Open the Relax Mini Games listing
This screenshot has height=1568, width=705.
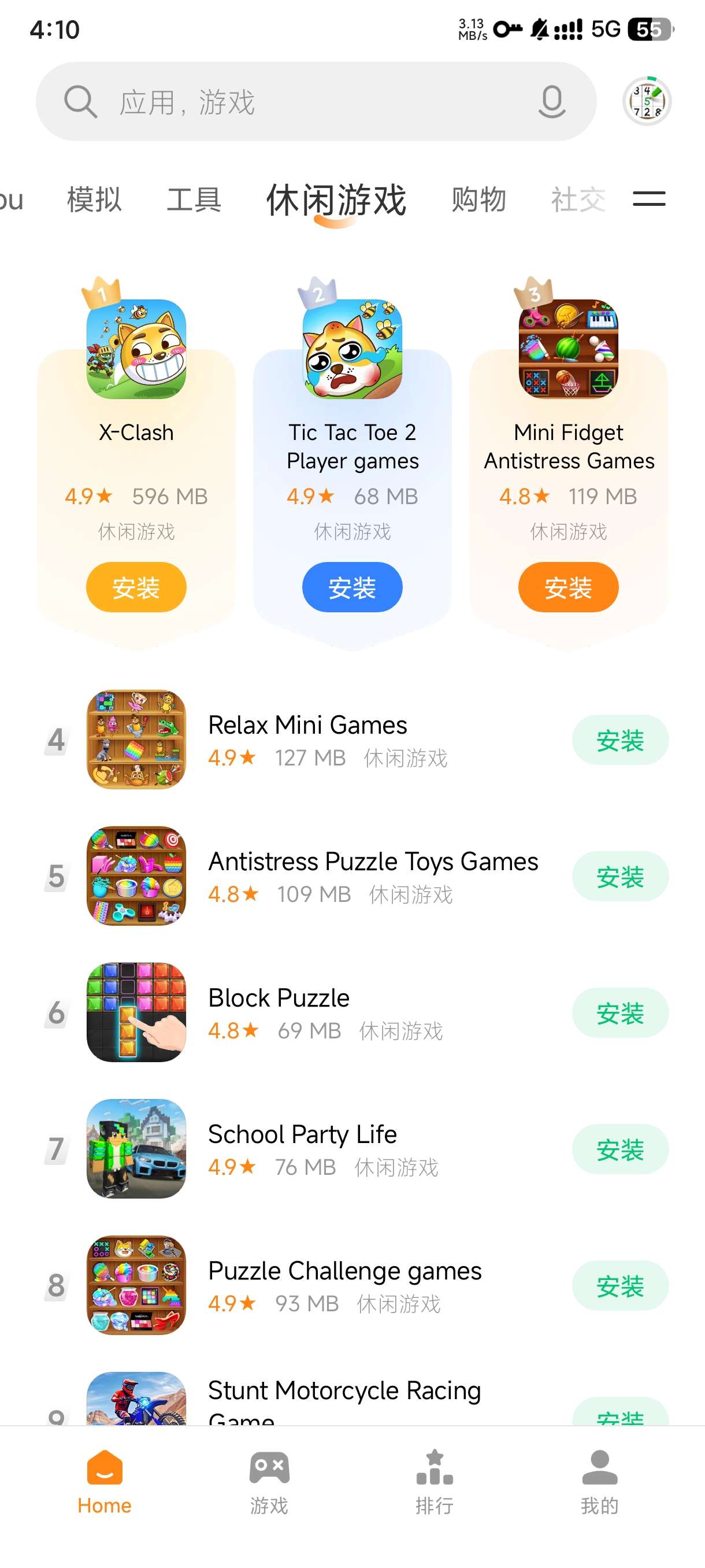click(x=307, y=726)
